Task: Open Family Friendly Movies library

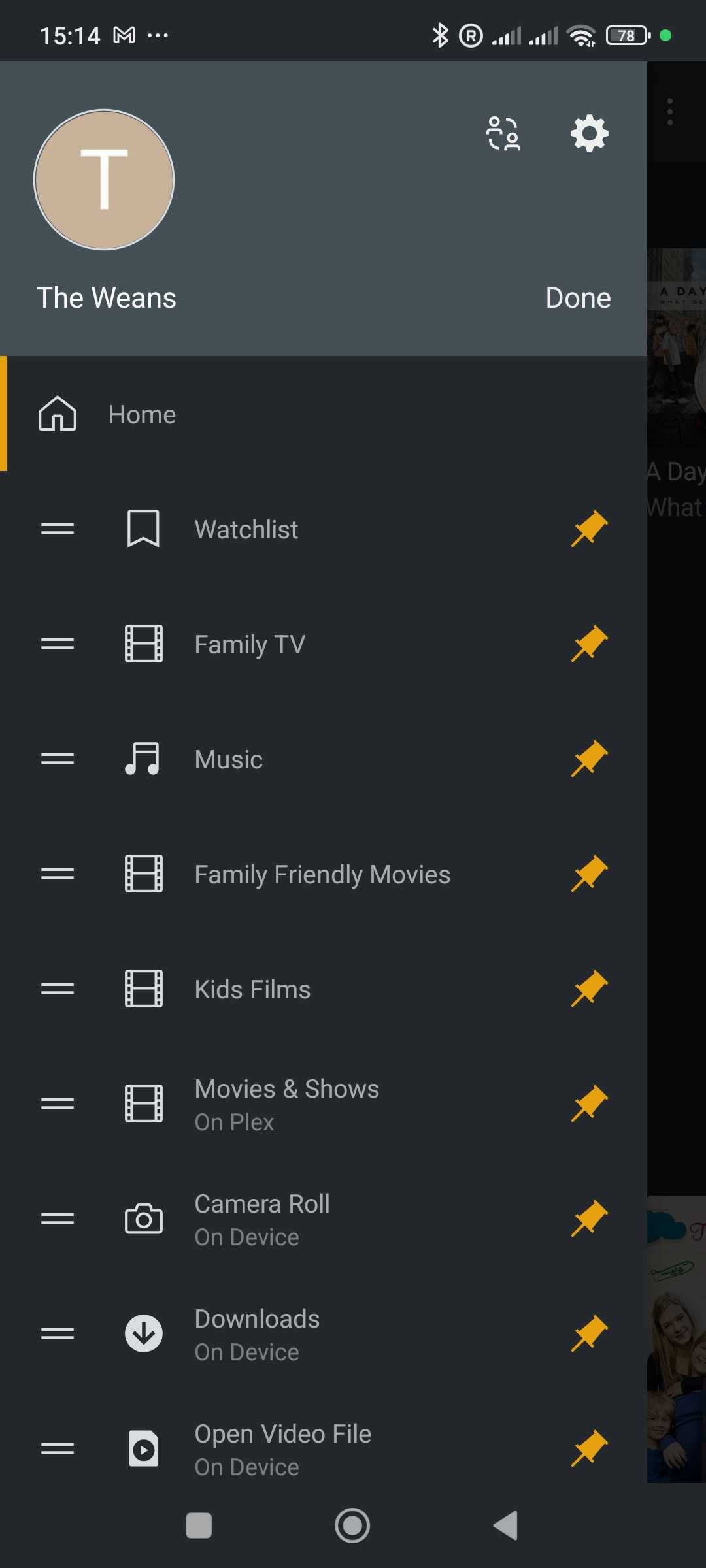Action: coord(322,874)
